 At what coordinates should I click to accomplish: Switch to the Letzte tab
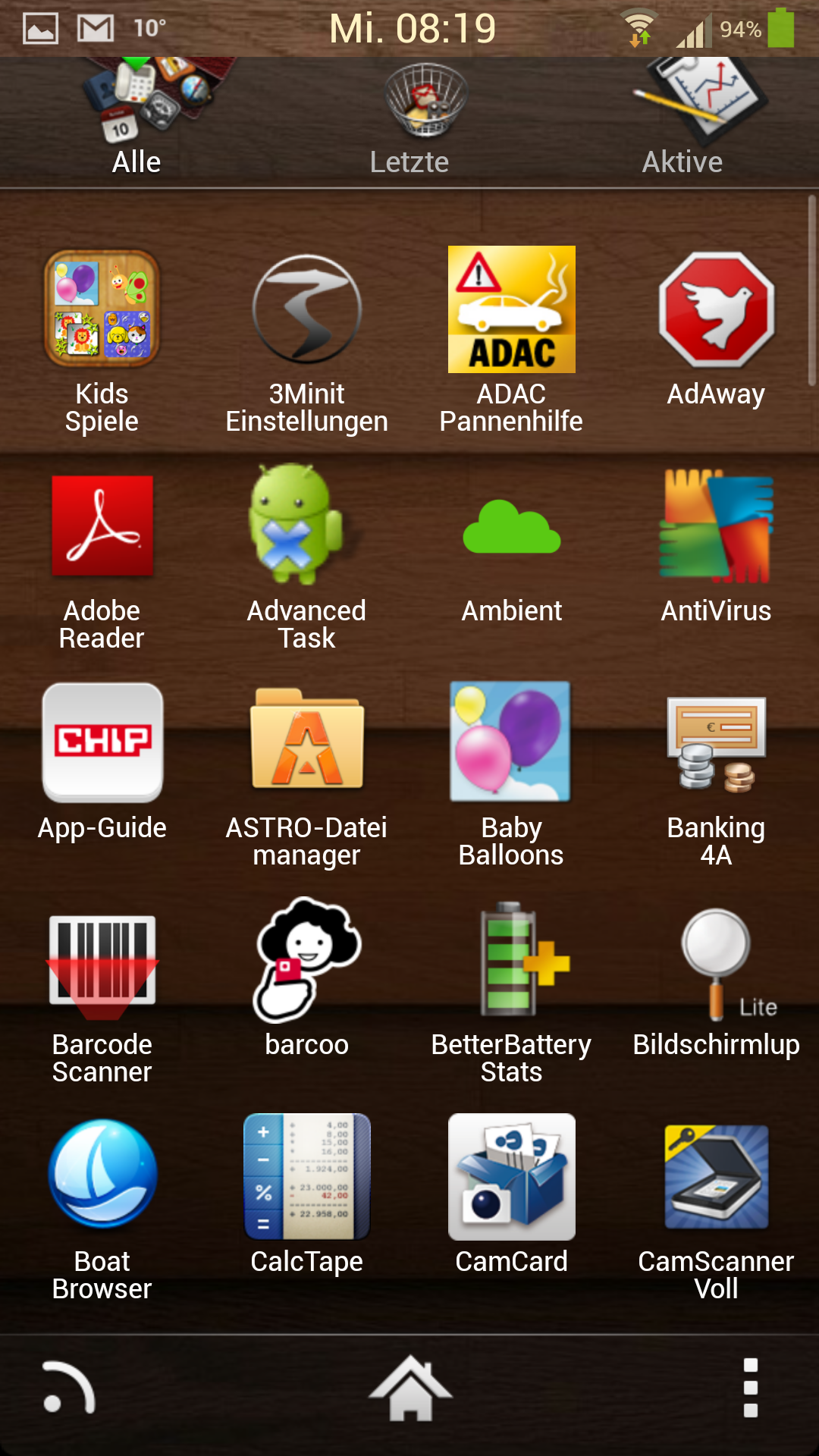409,121
